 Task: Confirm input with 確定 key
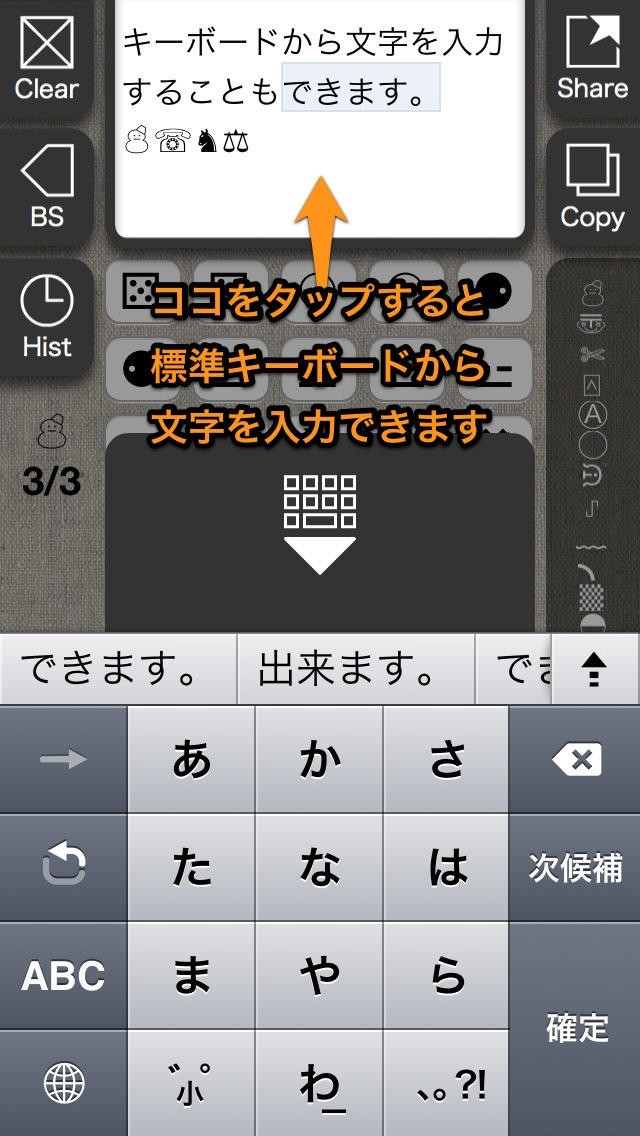[575, 1029]
